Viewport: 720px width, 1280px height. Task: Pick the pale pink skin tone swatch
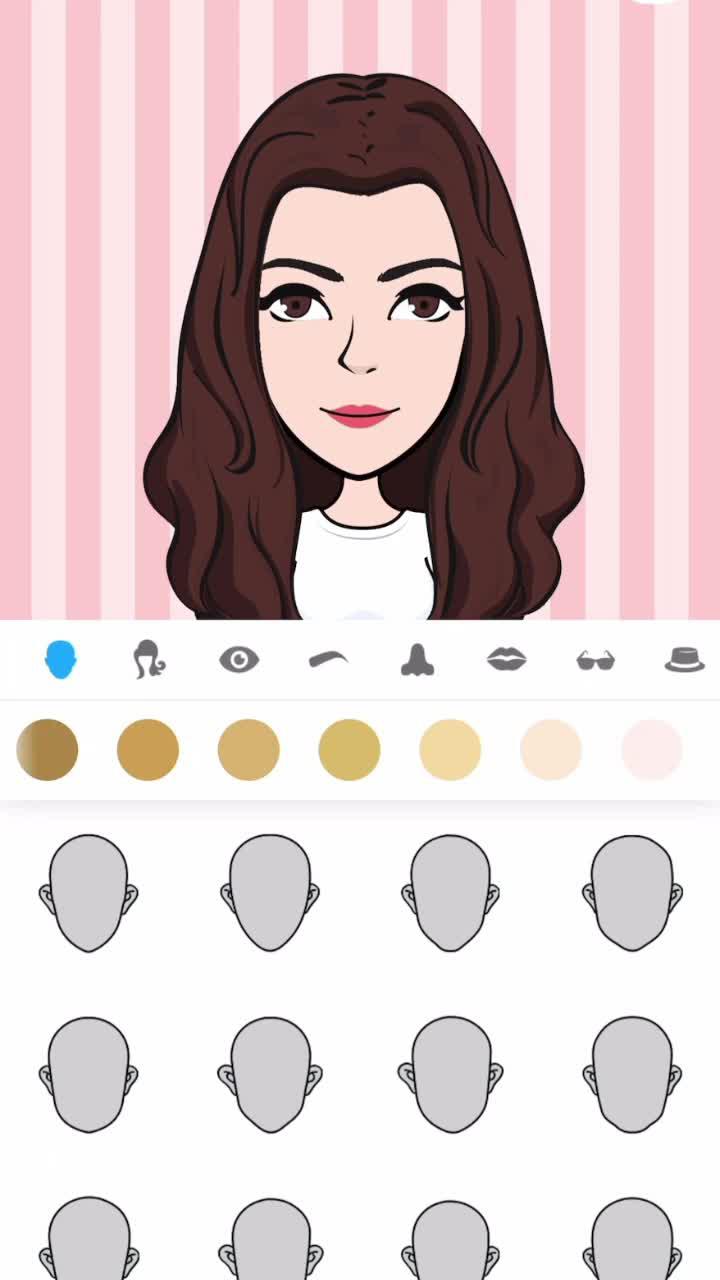pyautogui.click(x=652, y=750)
